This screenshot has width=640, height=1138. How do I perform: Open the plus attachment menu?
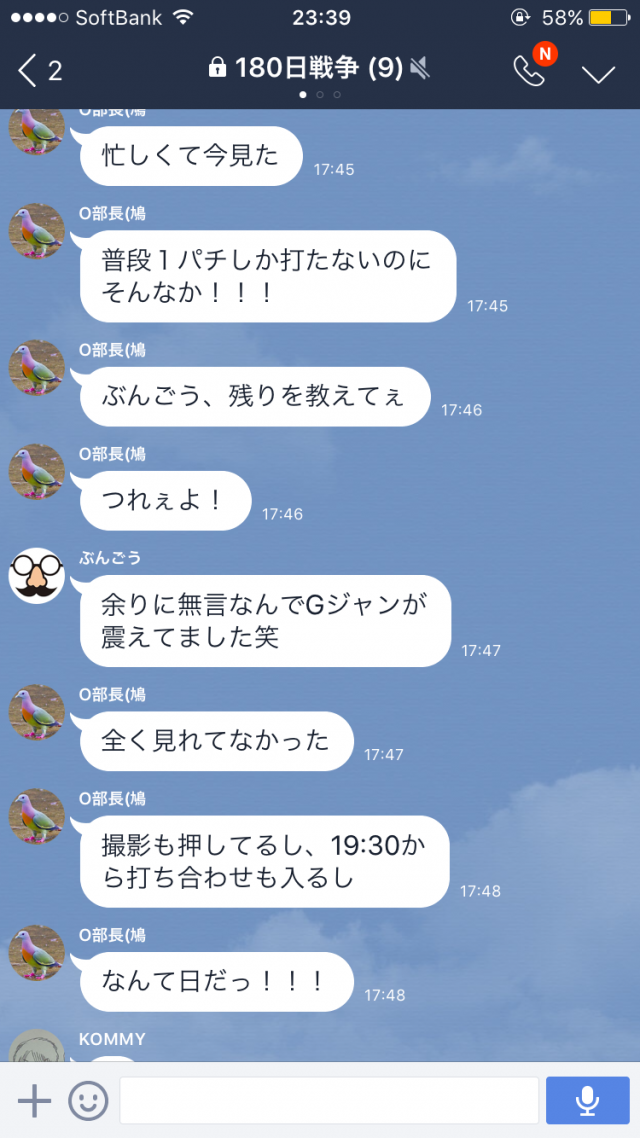[x=35, y=1101]
